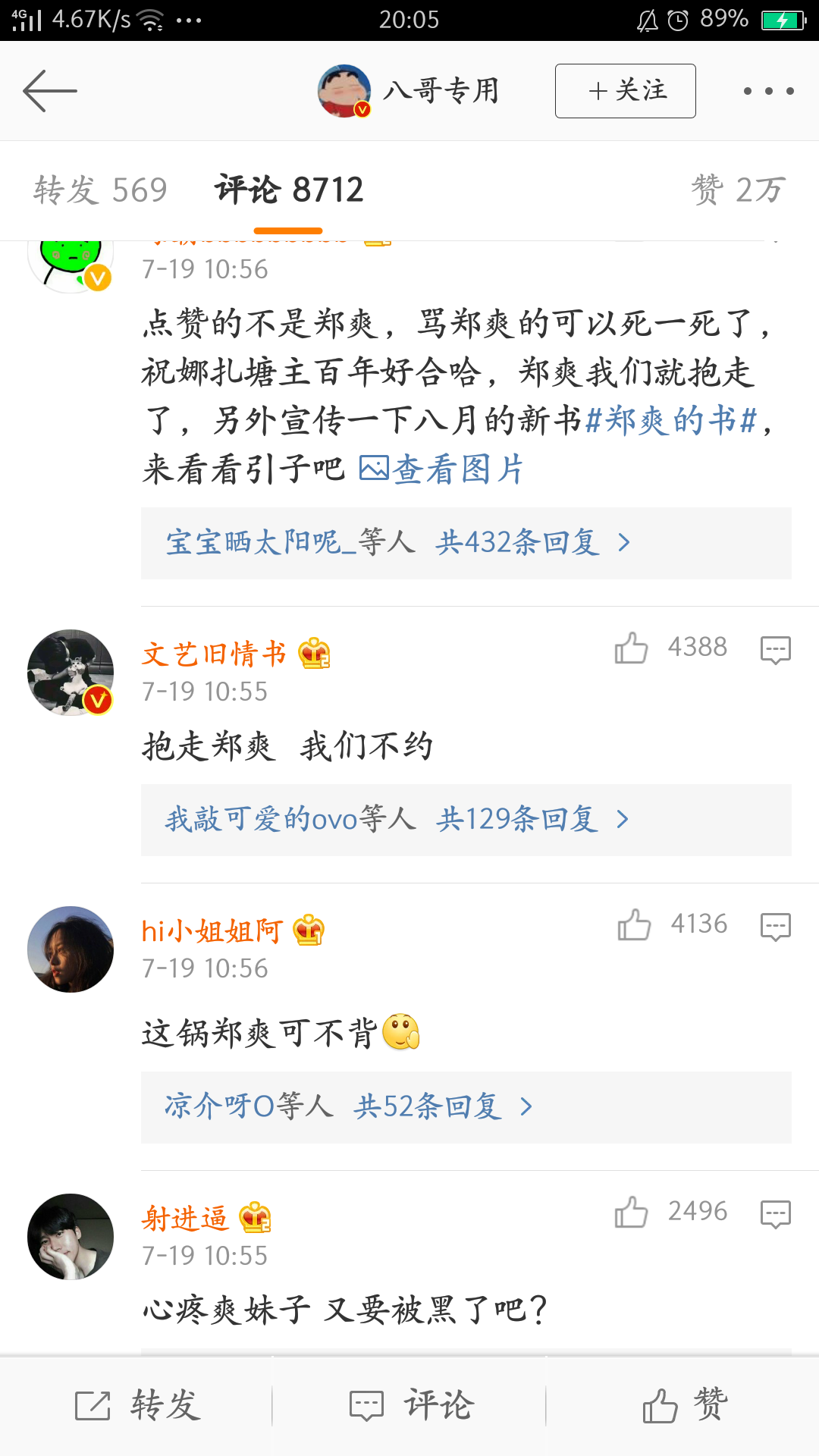Follow 八哥专用 with the 关注 button
Image resolution: width=819 pixels, height=1456 pixels.
click(x=626, y=91)
